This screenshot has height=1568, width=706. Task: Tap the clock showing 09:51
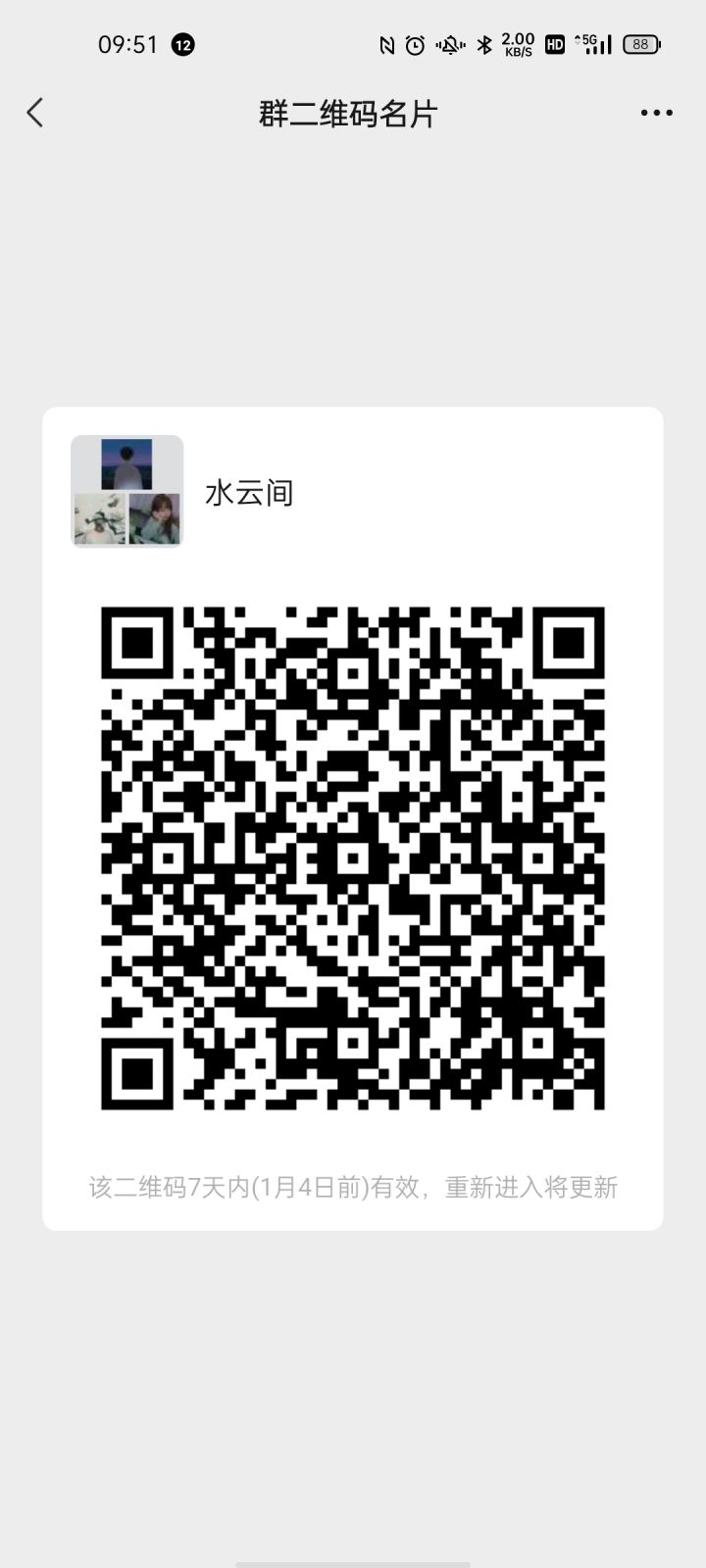pos(128,44)
